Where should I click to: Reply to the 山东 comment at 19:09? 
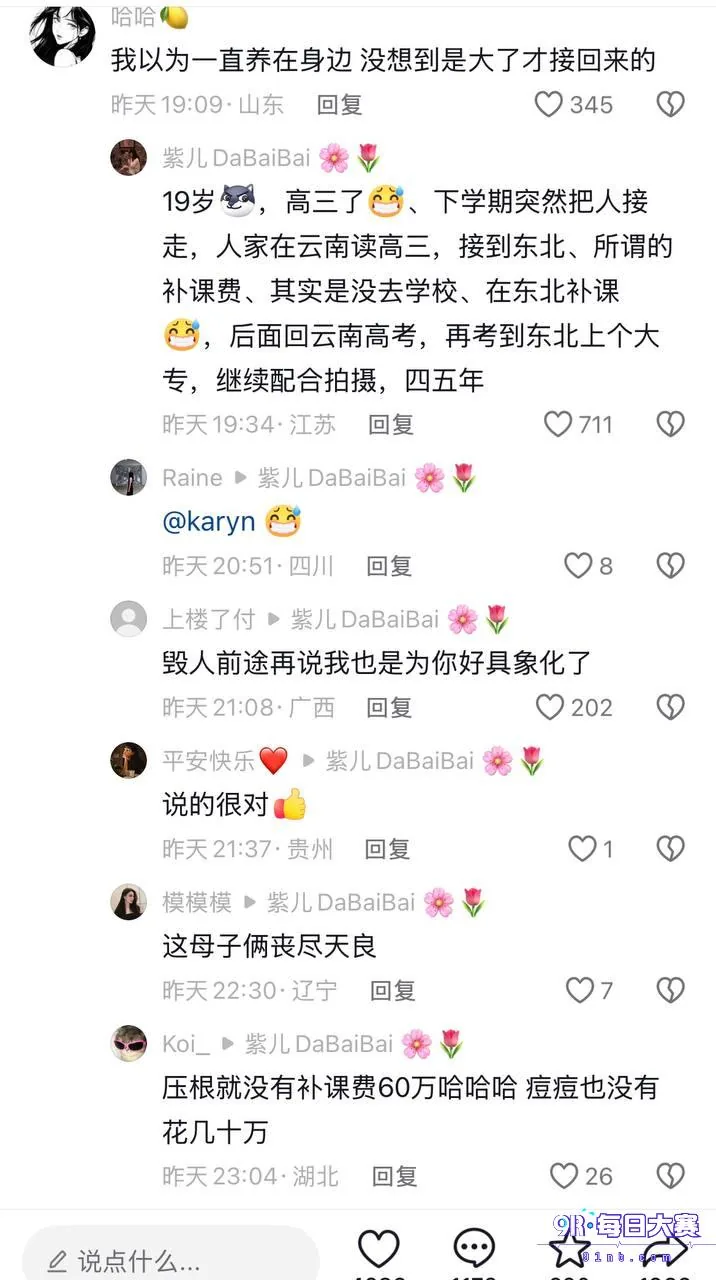click(339, 103)
